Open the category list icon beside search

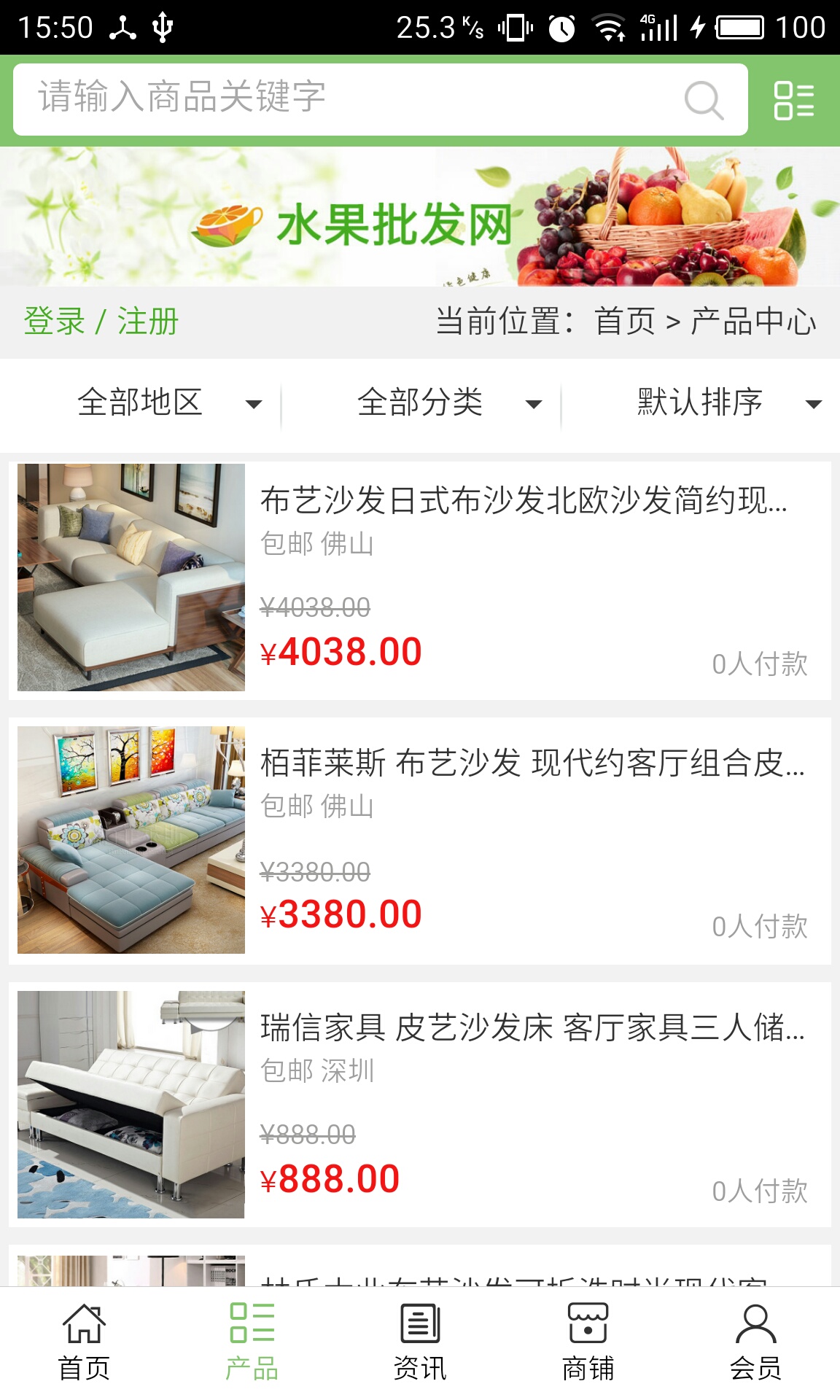coord(793,100)
